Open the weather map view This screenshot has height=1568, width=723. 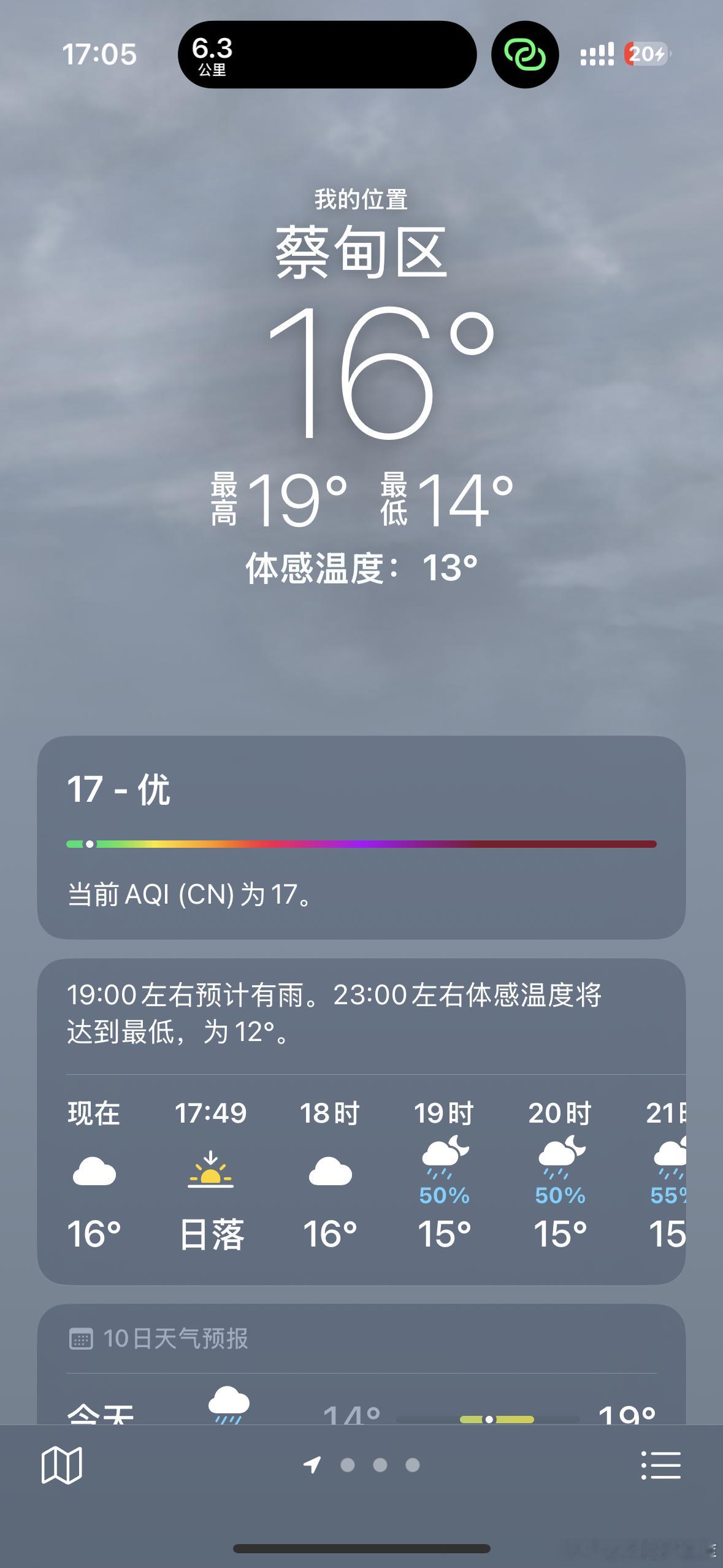coord(61,1465)
